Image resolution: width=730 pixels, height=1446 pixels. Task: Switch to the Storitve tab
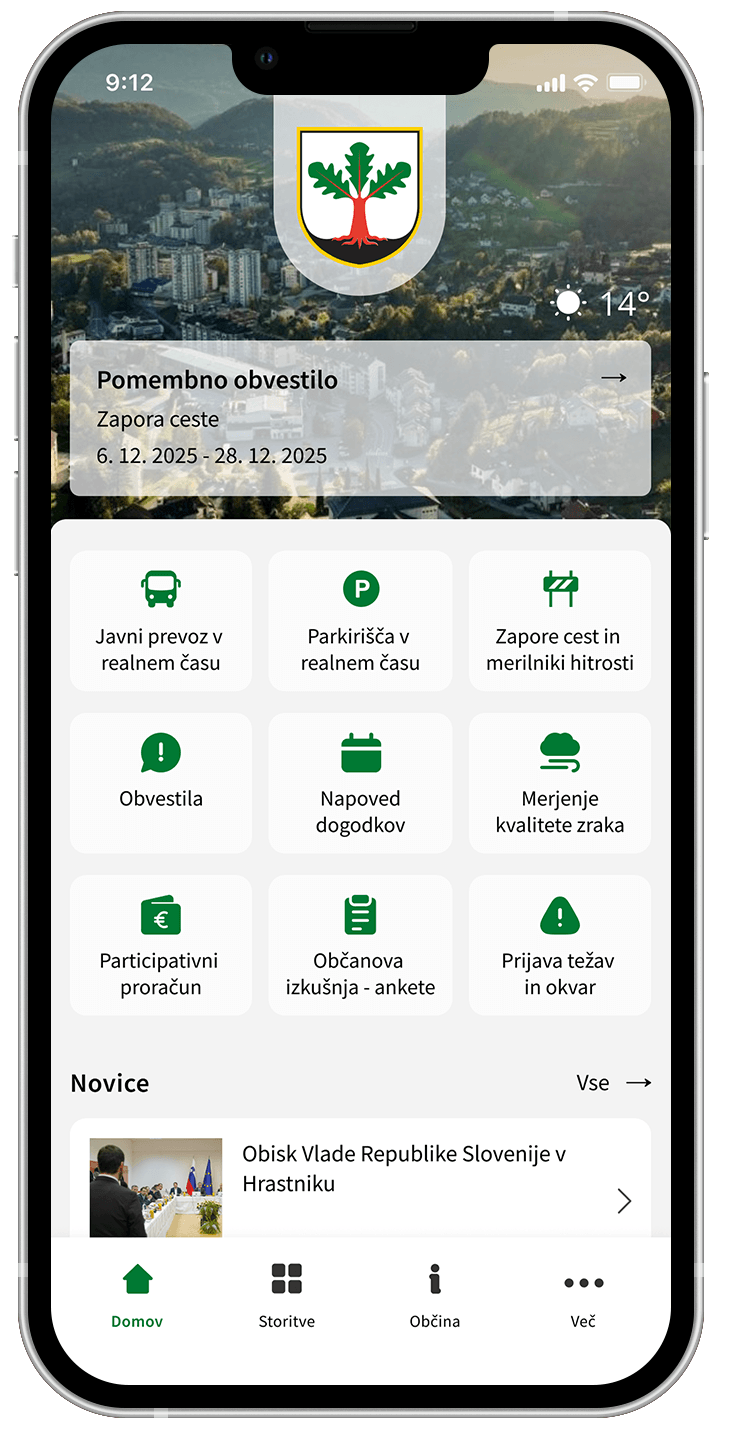pyautogui.click(x=287, y=1295)
